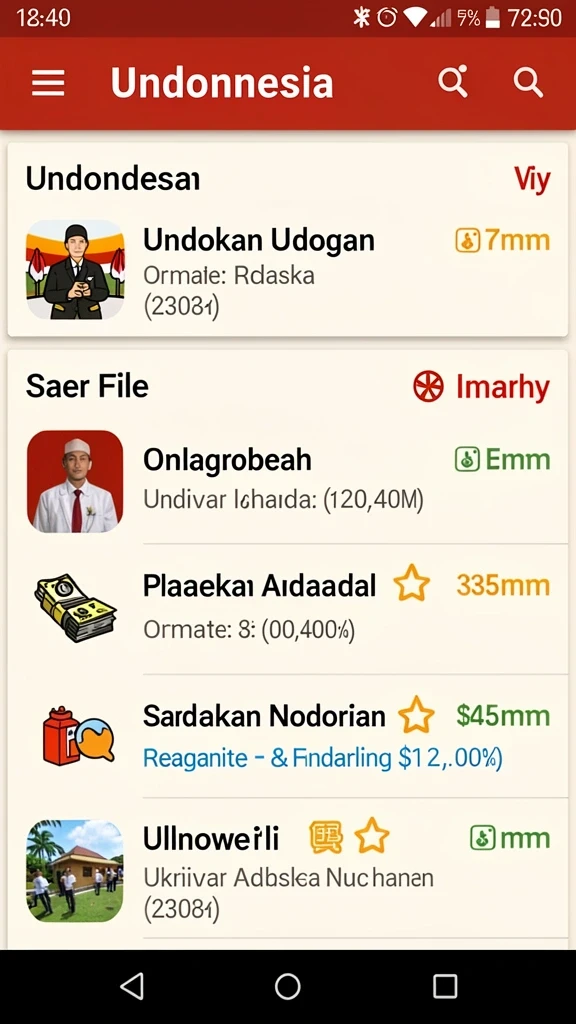Open the Onlagrobeah row
The width and height of the screenshot is (576, 1024).
coord(287,481)
